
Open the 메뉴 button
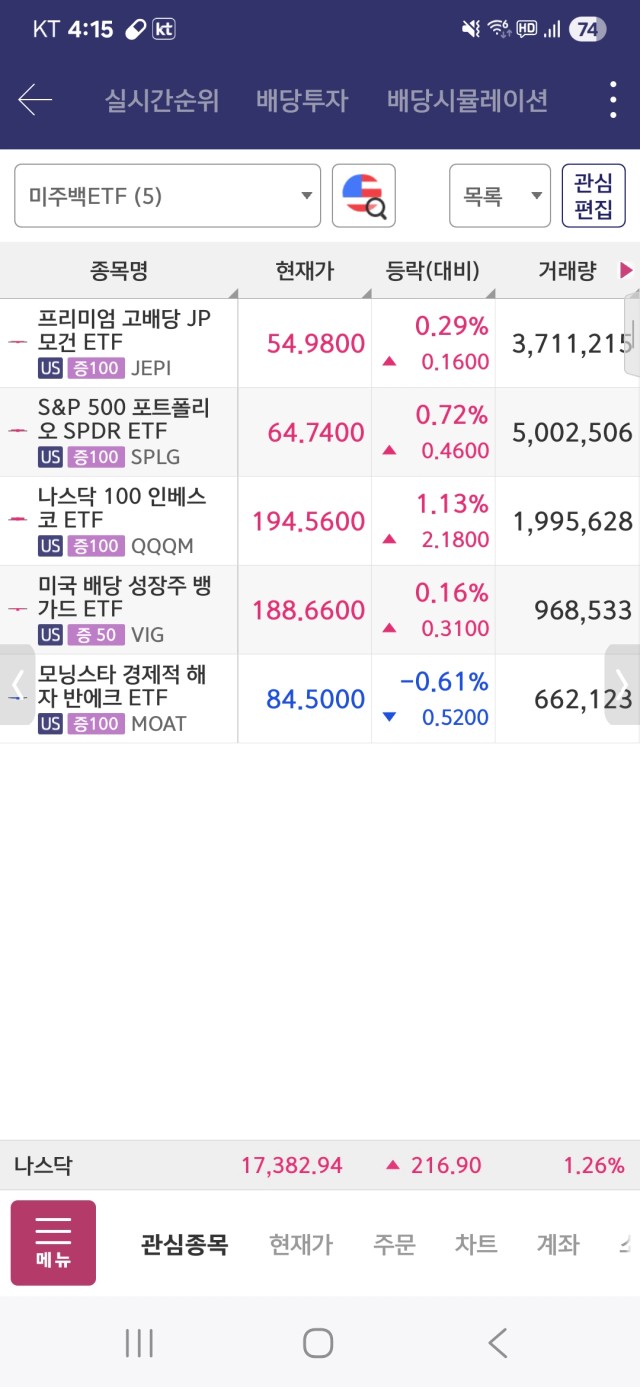point(53,1242)
